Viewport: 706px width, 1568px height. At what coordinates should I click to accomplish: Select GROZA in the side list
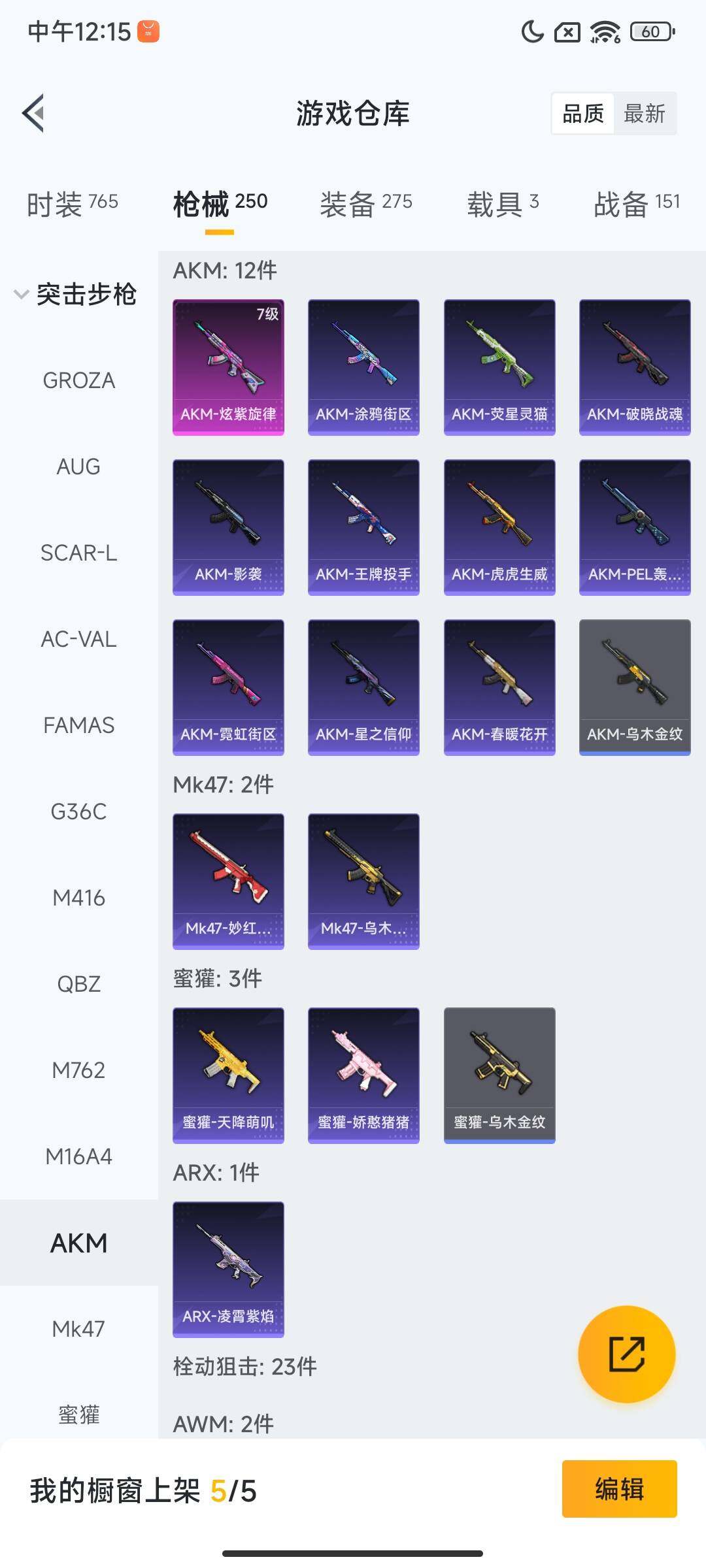click(x=78, y=380)
